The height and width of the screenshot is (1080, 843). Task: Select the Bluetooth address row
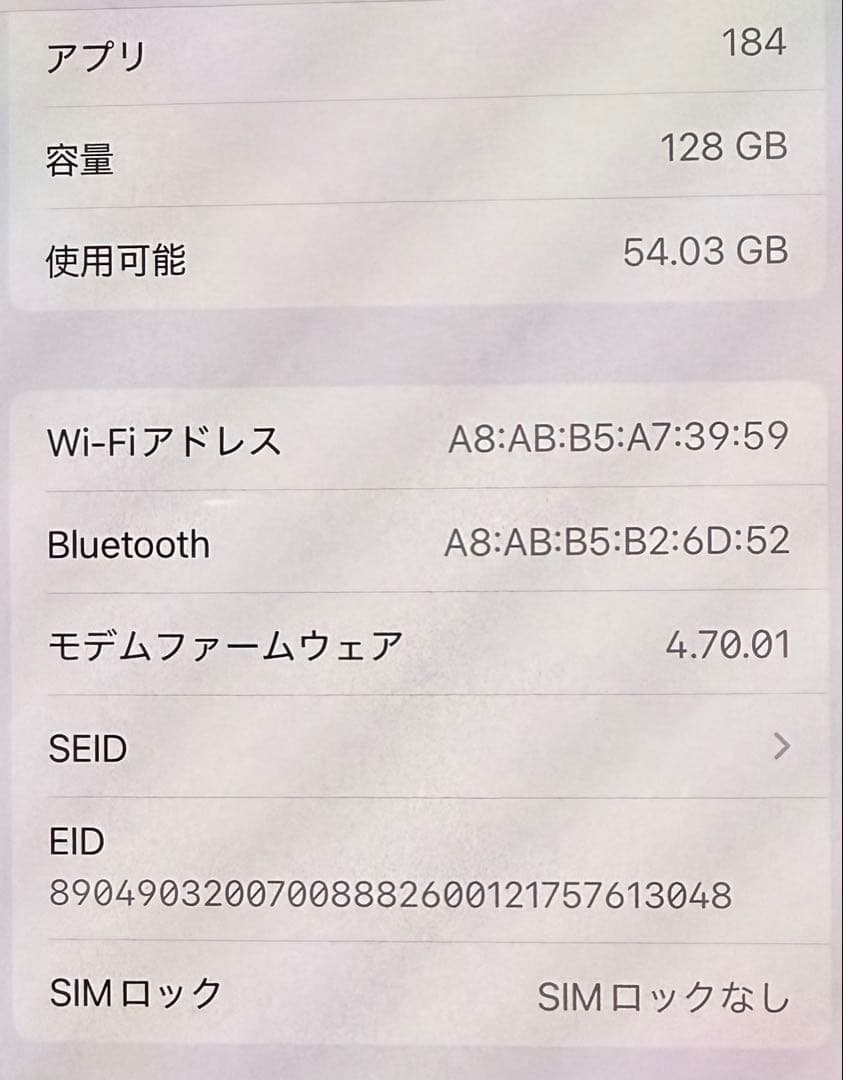point(420,545)
